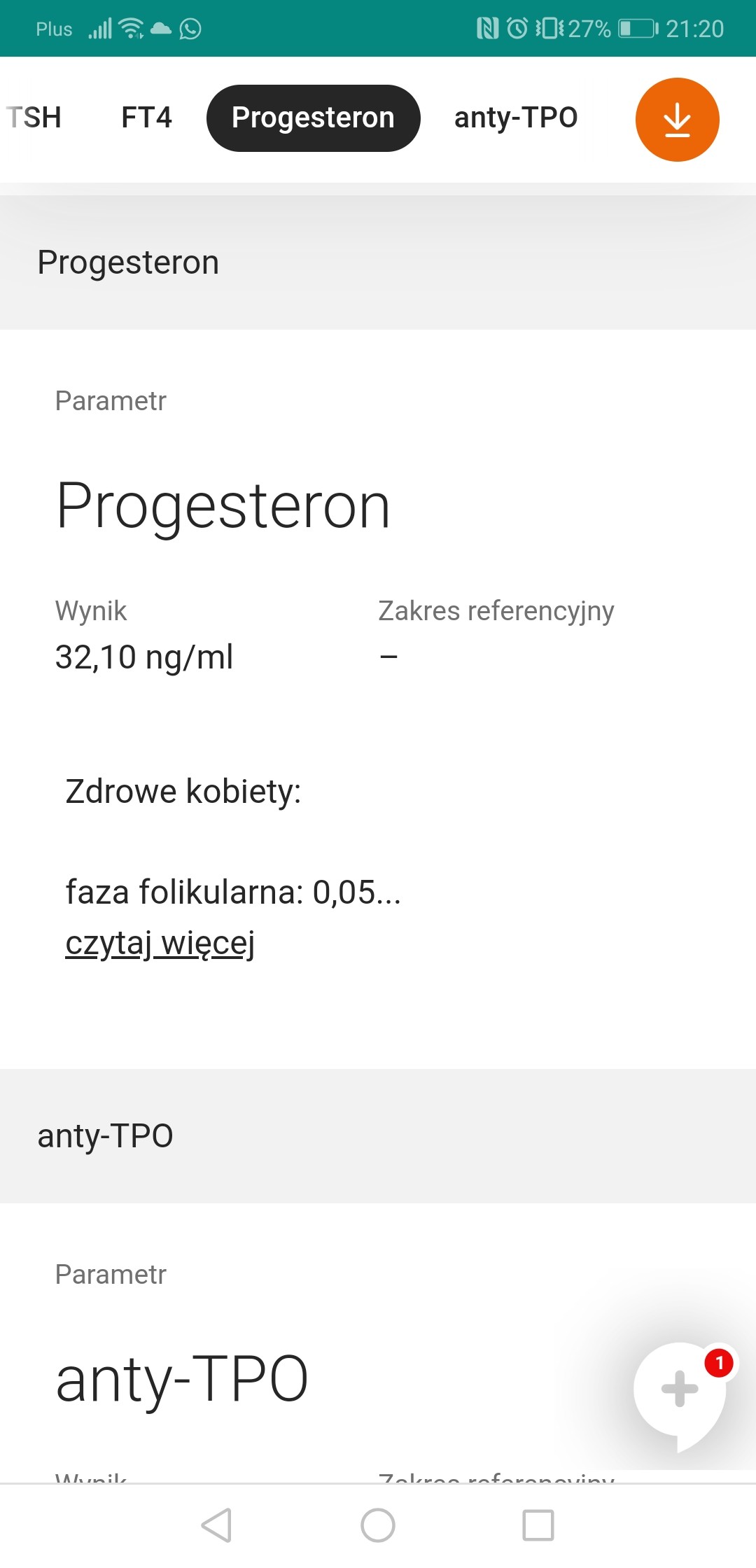
Task: Return to the home screen
Action: pyautogui.click(x=378, y=1525)
